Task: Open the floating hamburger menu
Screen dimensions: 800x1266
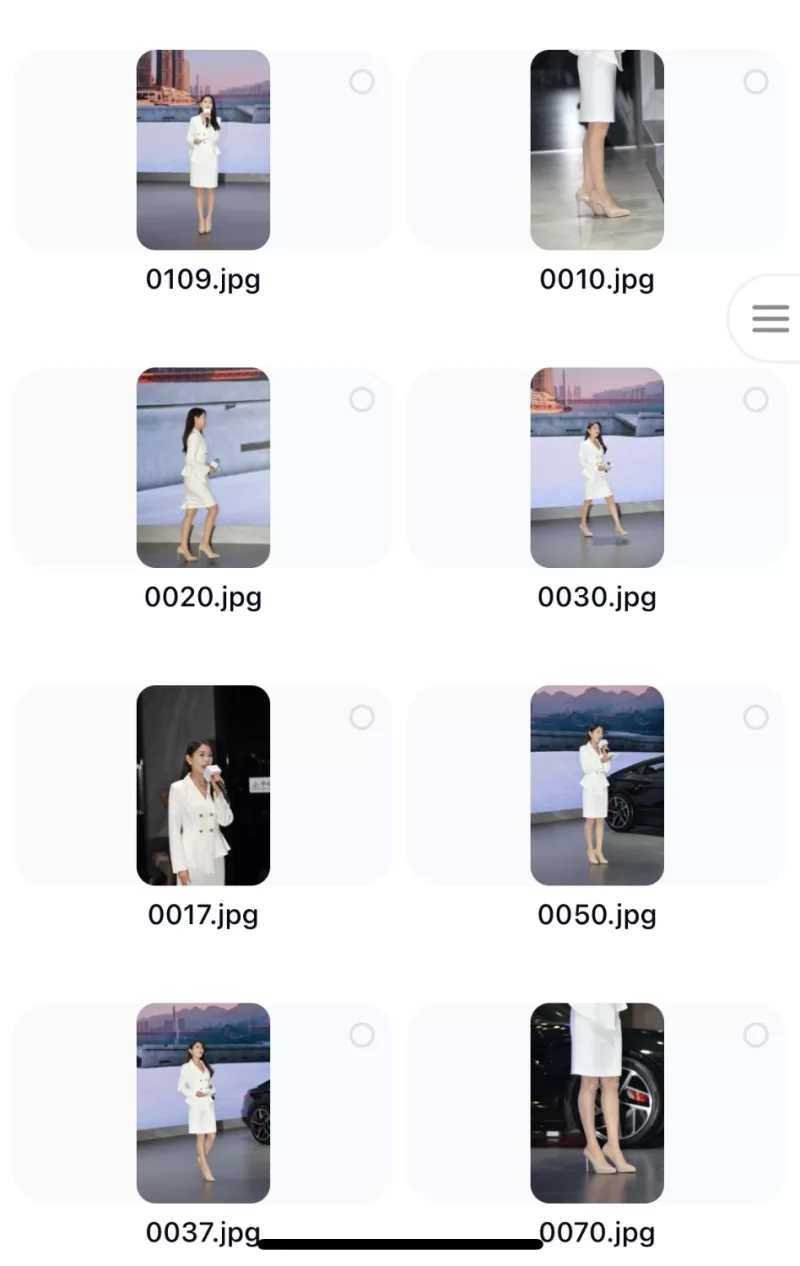Action: click(770, 319)
